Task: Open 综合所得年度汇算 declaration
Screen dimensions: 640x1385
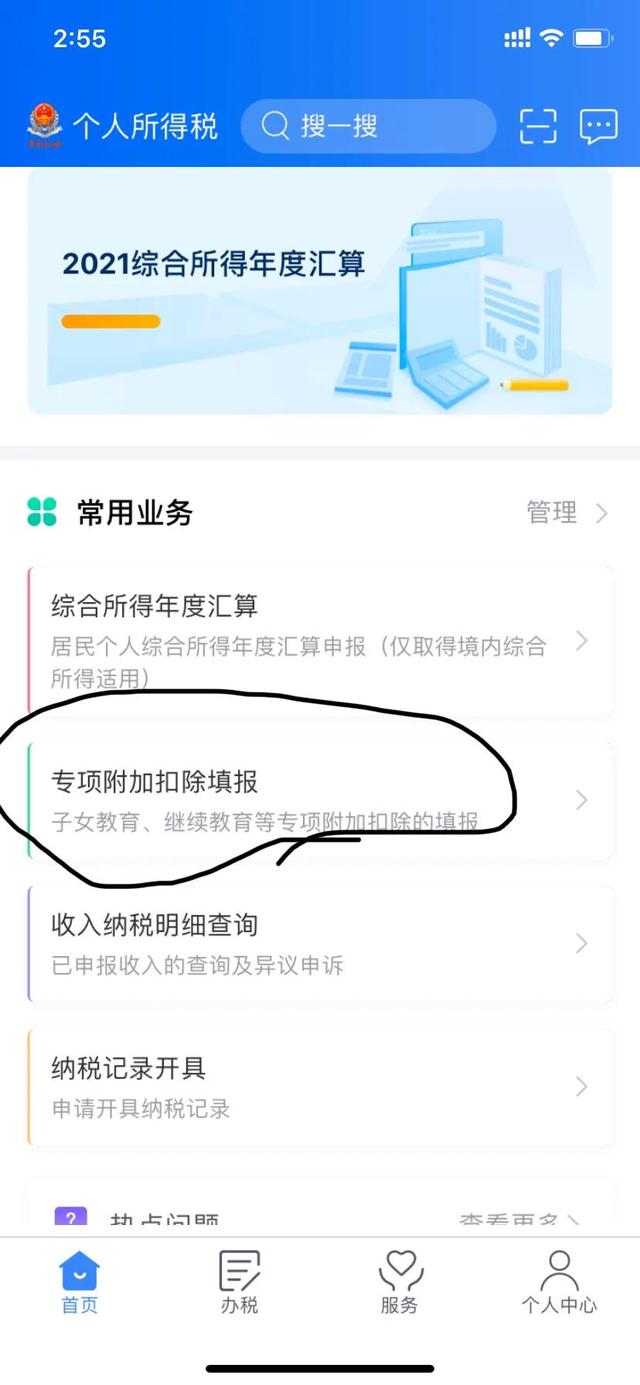Action: (319, 641)
